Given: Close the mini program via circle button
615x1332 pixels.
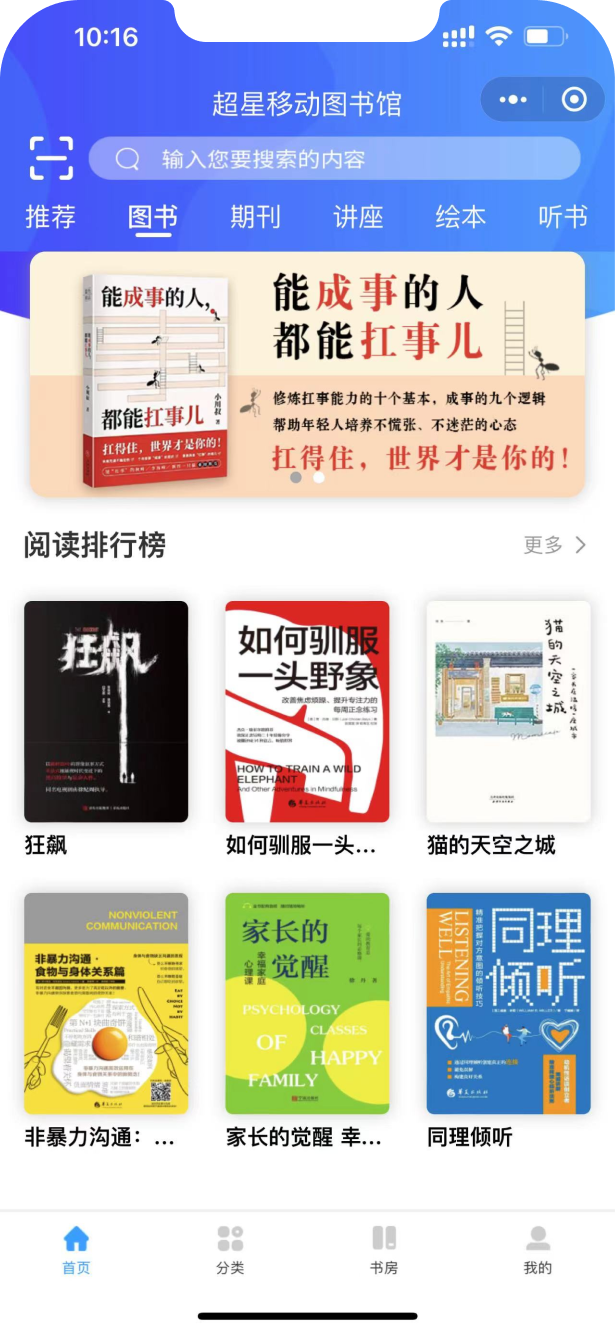Looking at the screenshot, I should [x=574, y=100].
